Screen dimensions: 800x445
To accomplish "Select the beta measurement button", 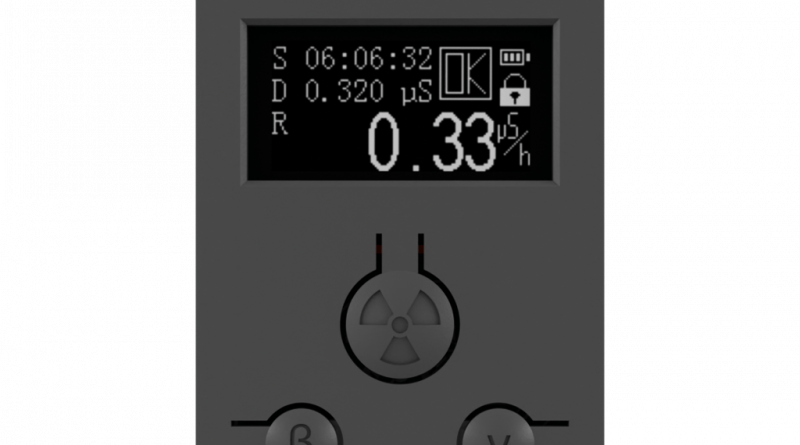I will (x=297, y=428).
